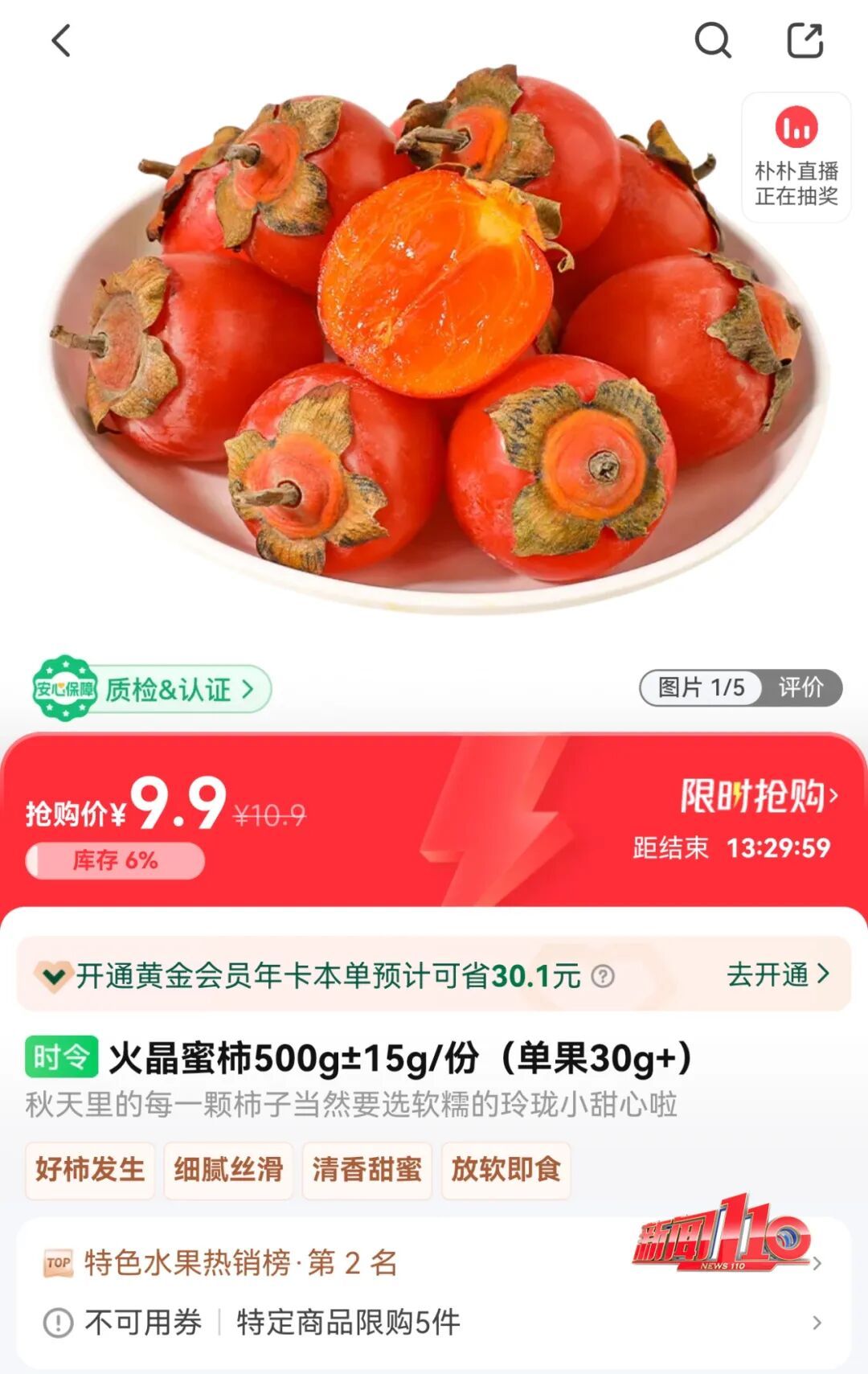Select the 好柿发生 tag
868x1374 pixels.
tap(89, 1172)
